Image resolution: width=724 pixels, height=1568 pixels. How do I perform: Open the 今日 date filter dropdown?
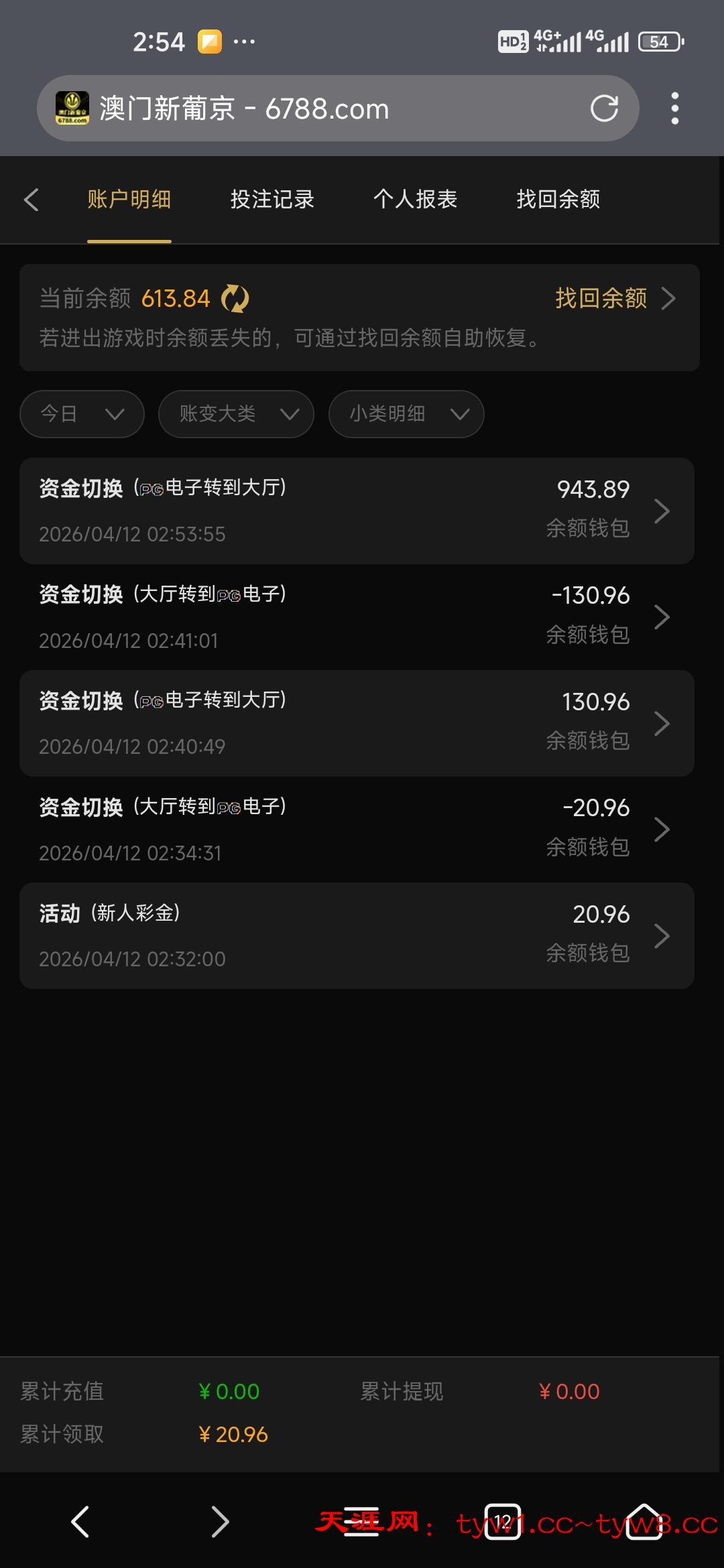coord(81,414)
